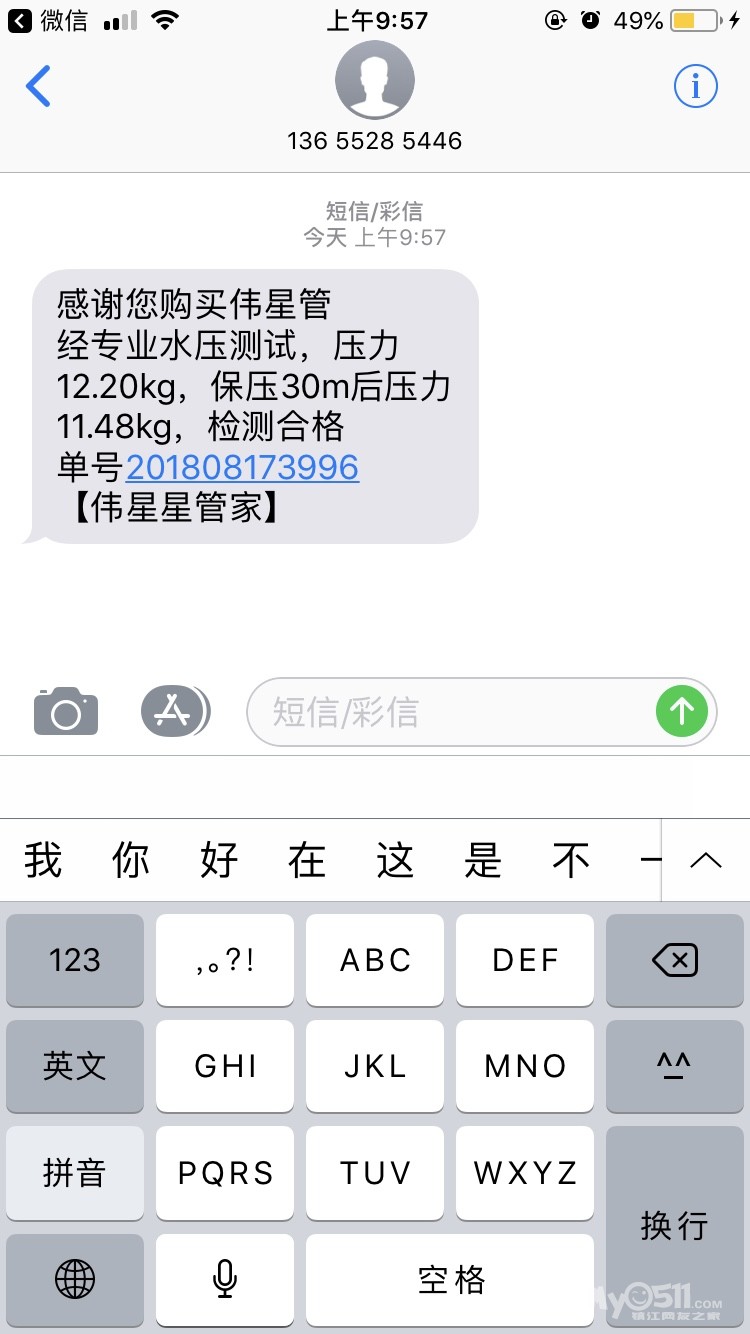Tap the globe key to change keyboard
750x1334 pixels.
pyautogui.click(x=75, y=1278)
